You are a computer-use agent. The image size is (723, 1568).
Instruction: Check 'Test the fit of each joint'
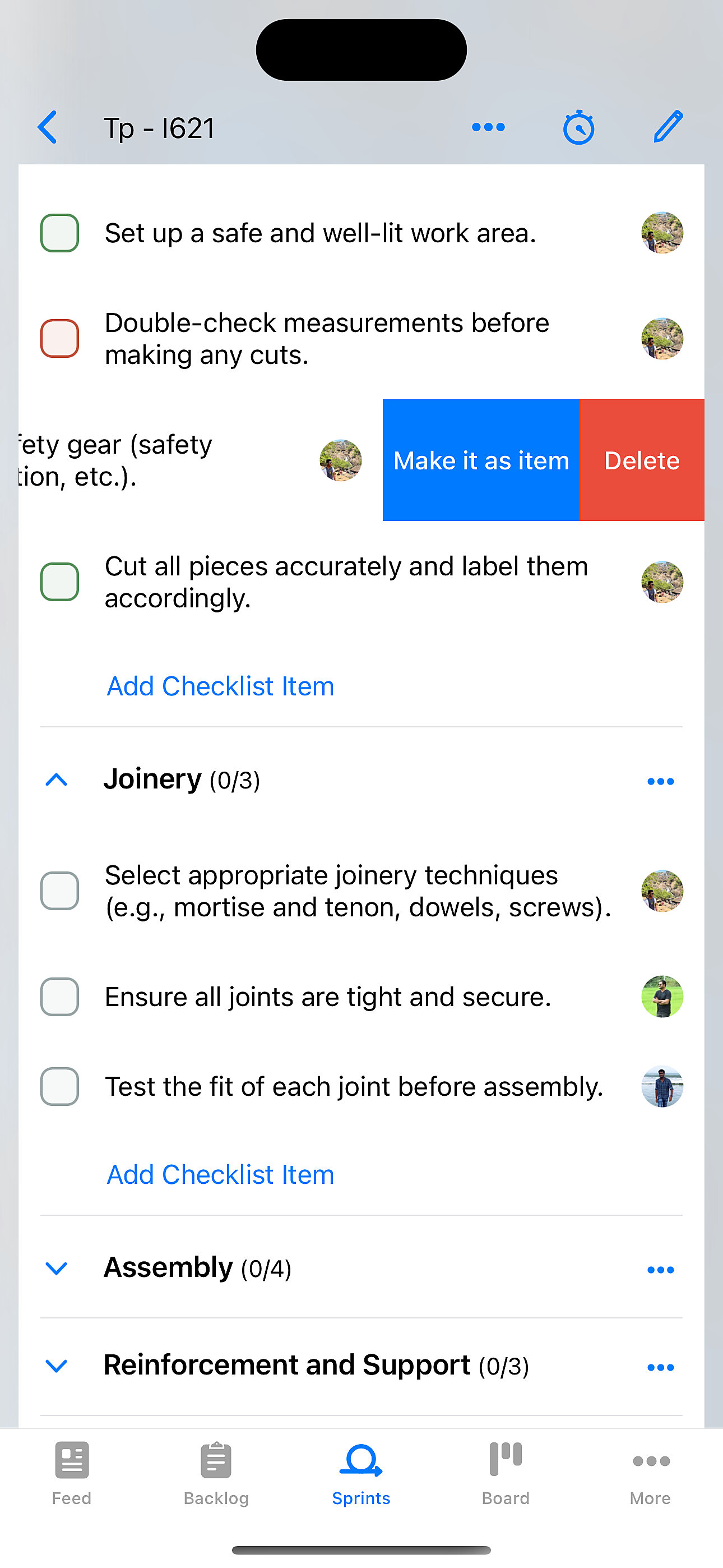59,1086
